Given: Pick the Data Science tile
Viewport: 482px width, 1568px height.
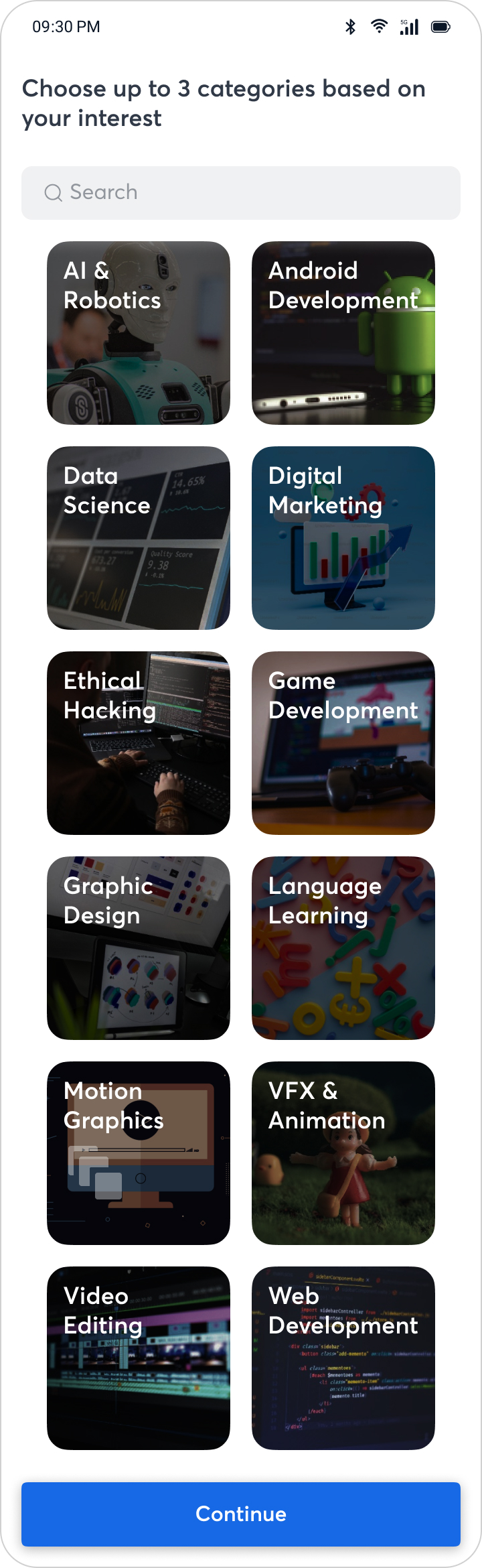Looking at the screenshot, I should click(x=139, y=538).
